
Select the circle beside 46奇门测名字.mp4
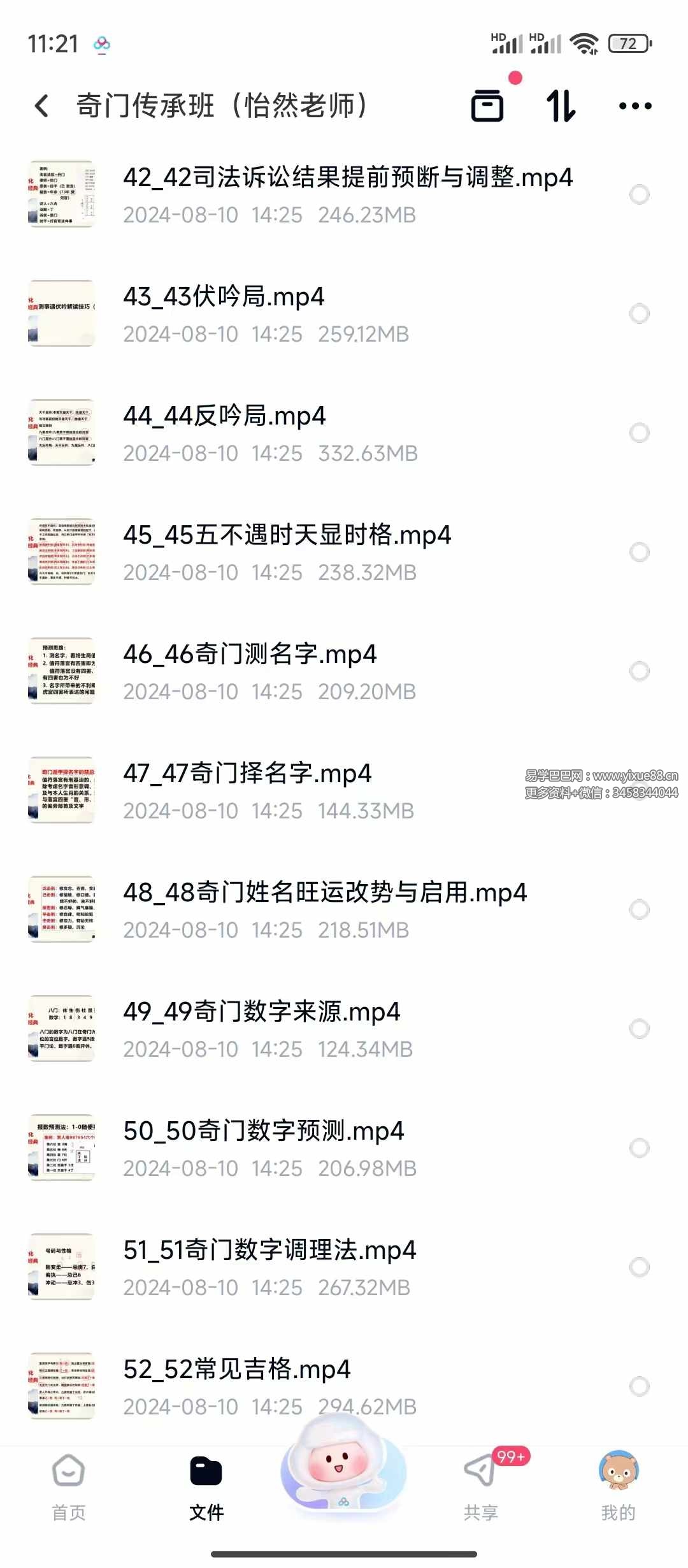(x=639, y=669)
